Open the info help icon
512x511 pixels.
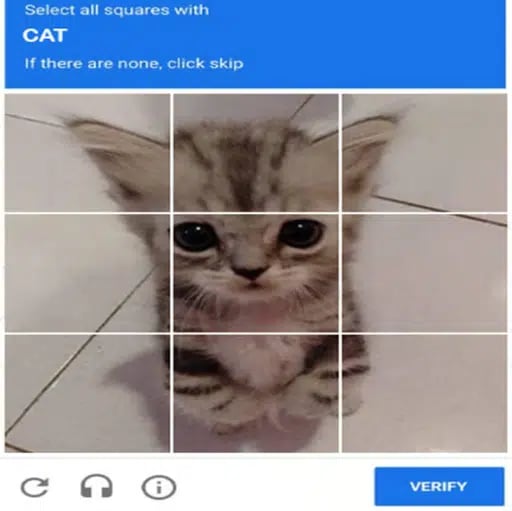159,487
